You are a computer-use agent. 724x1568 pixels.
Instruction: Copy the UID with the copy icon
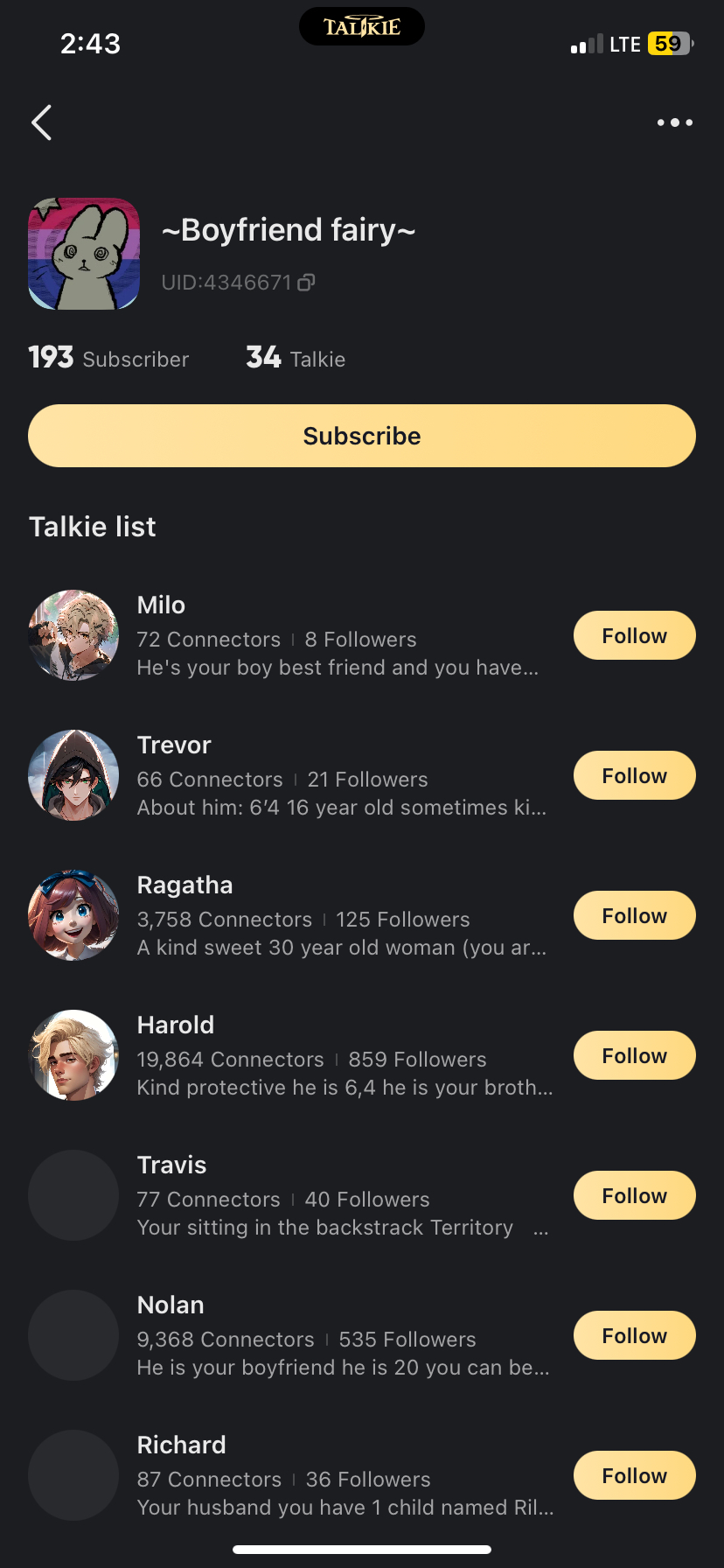tap(306, 283)
